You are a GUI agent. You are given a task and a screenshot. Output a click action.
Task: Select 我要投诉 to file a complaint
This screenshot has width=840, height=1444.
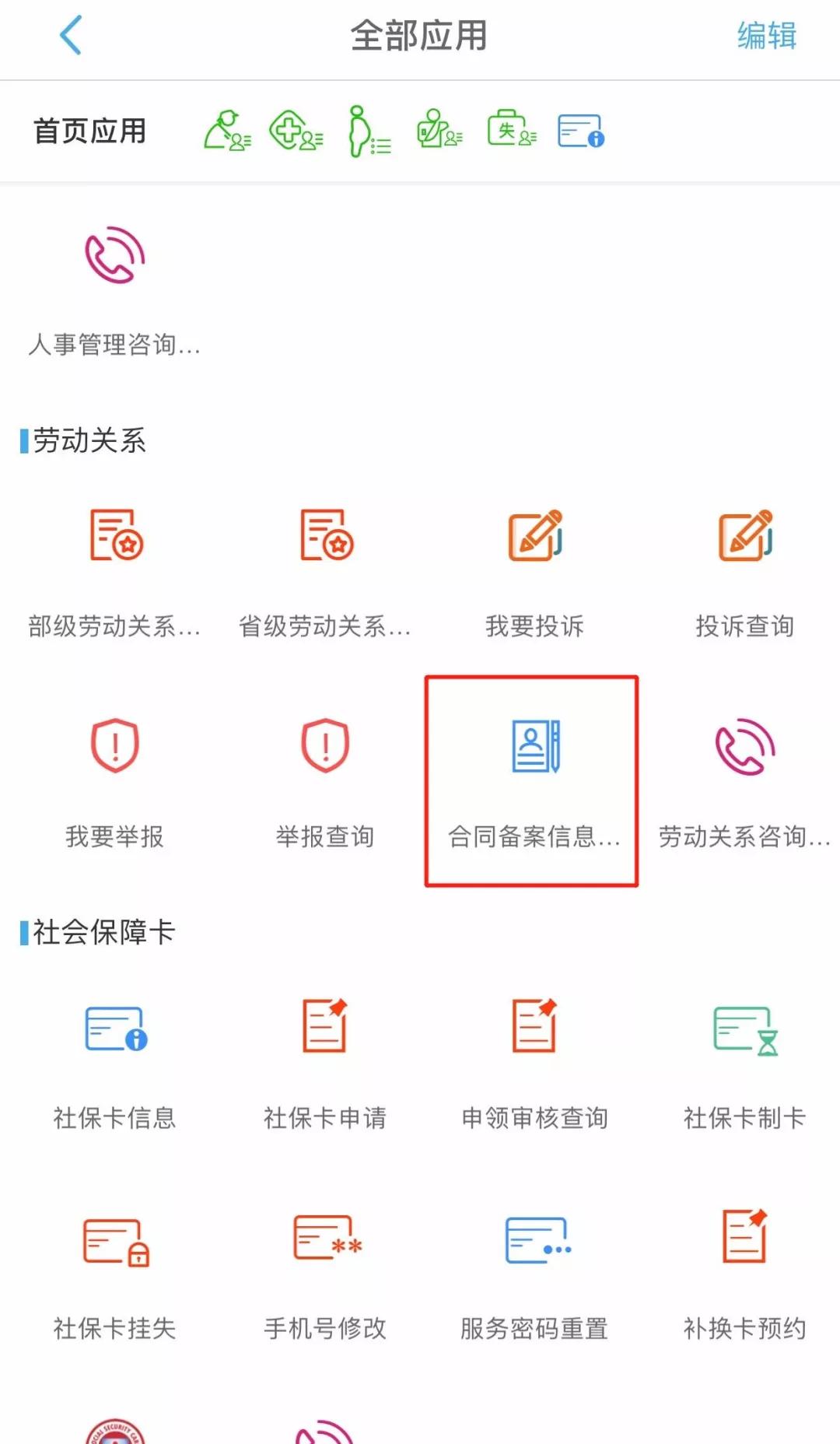535,573
